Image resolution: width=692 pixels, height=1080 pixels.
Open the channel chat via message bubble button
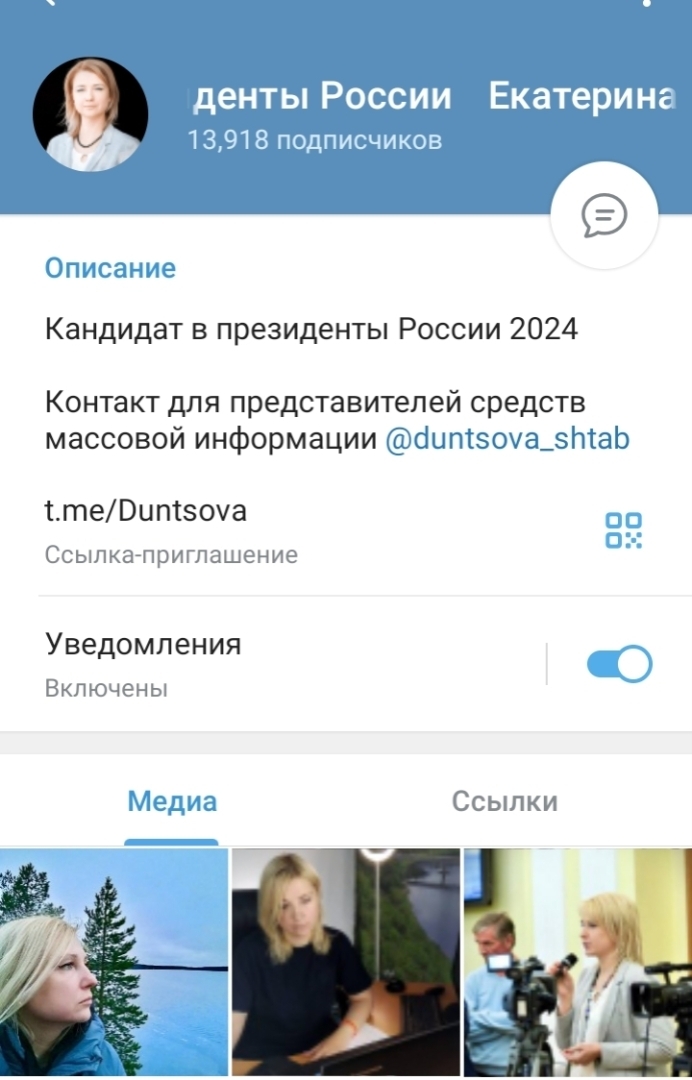pyautogui.click(x=604, y=214)
